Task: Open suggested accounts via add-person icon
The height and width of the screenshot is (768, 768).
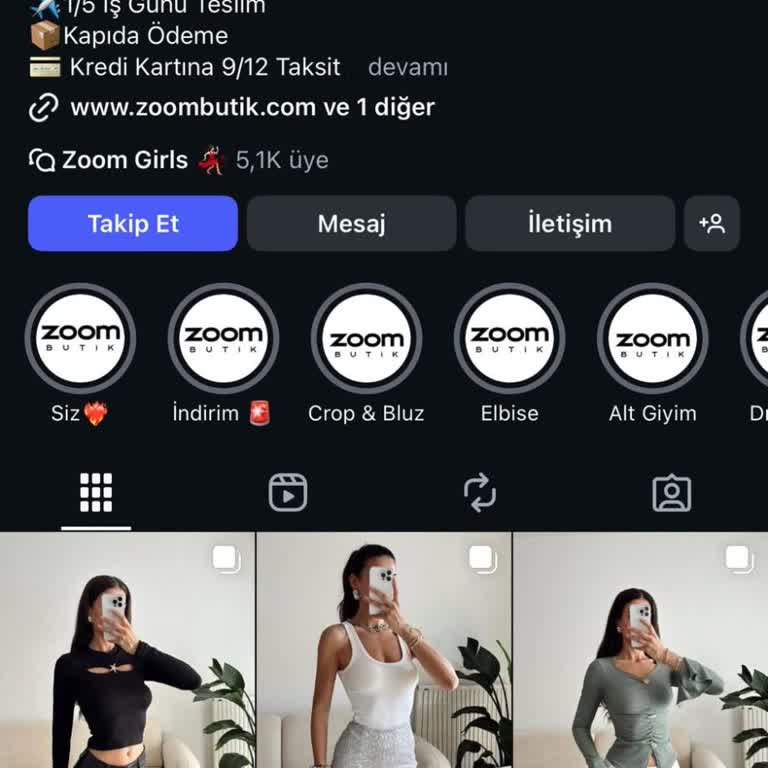Action: click(x=712, y=223)
